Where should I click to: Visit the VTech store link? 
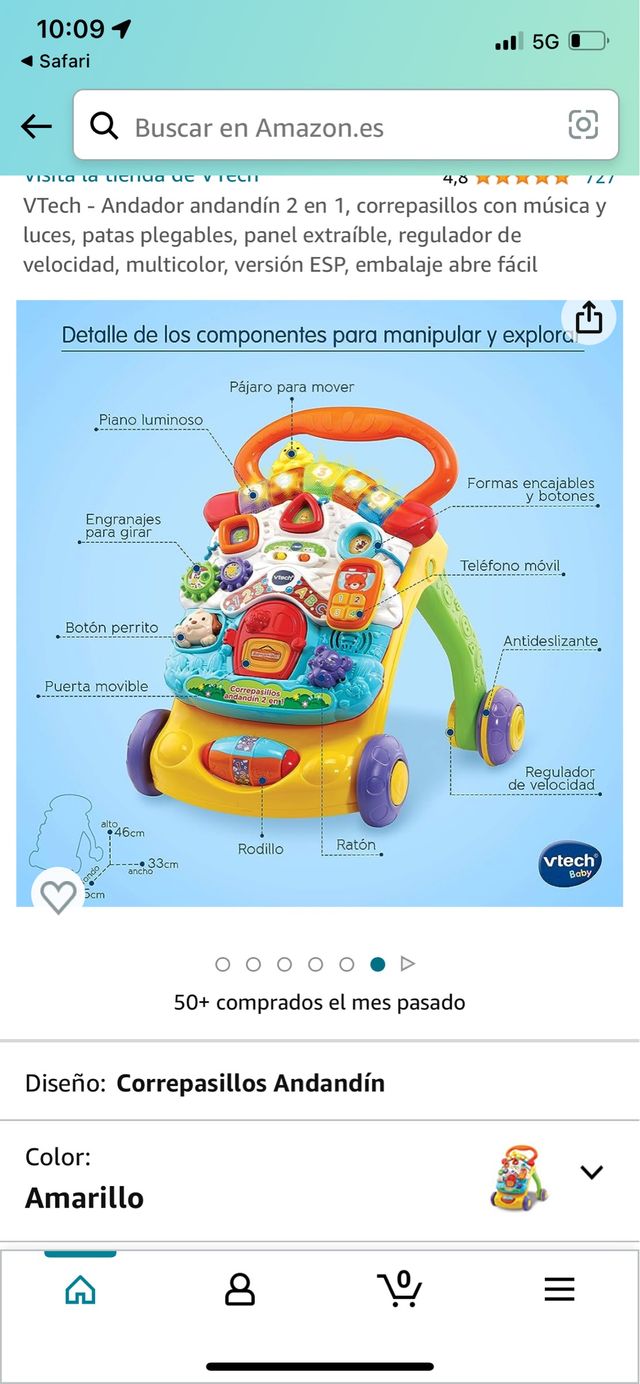[140, 178]
